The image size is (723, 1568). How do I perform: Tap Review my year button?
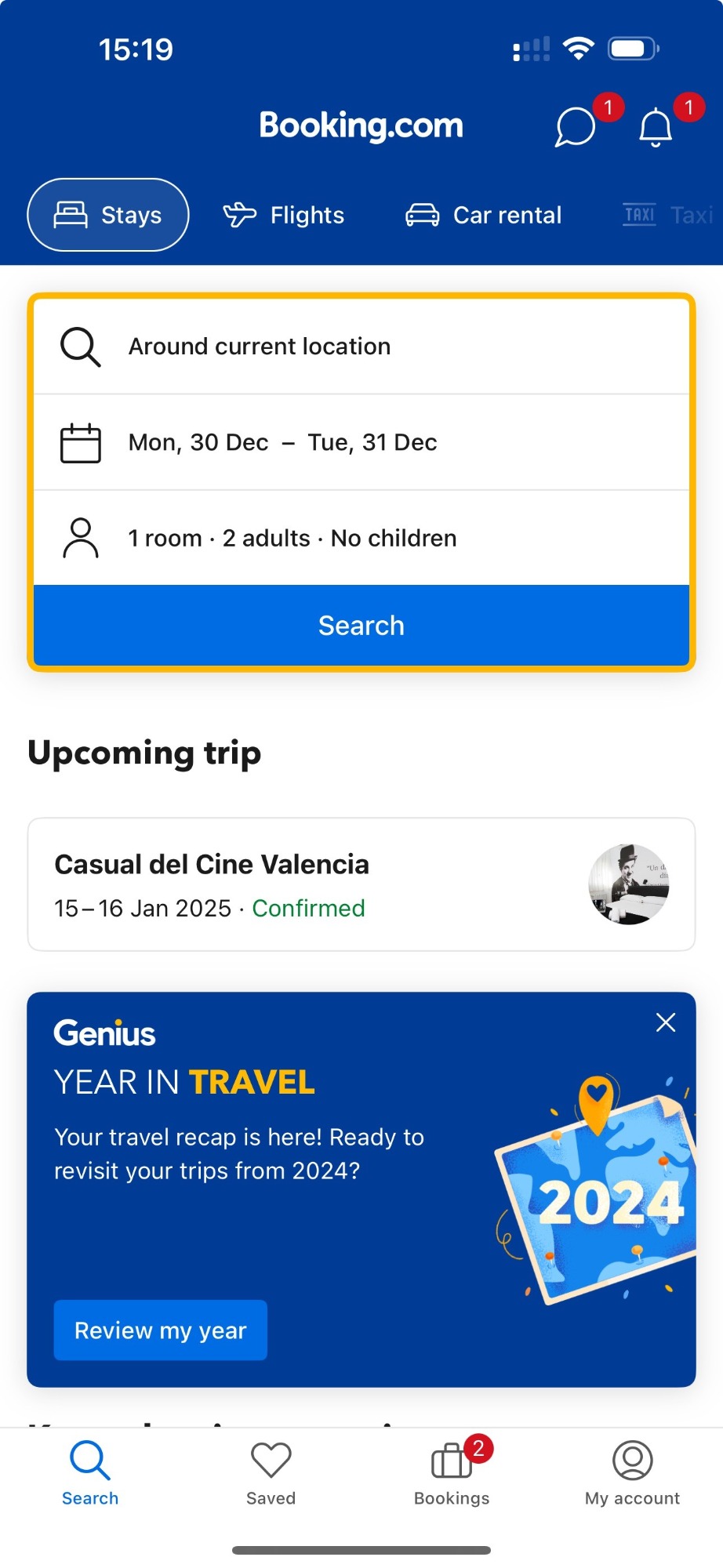(161, 1330)
